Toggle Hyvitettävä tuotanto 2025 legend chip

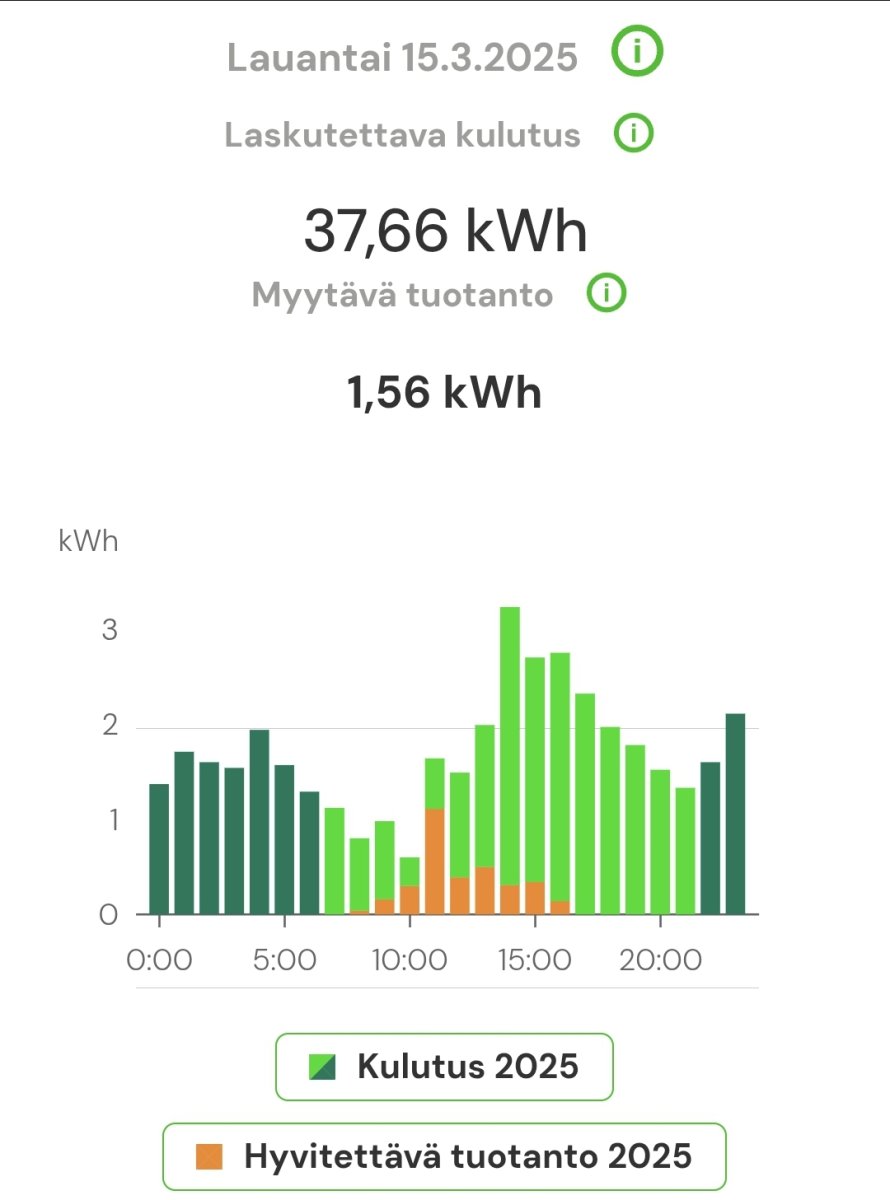tap(444, 1156)
